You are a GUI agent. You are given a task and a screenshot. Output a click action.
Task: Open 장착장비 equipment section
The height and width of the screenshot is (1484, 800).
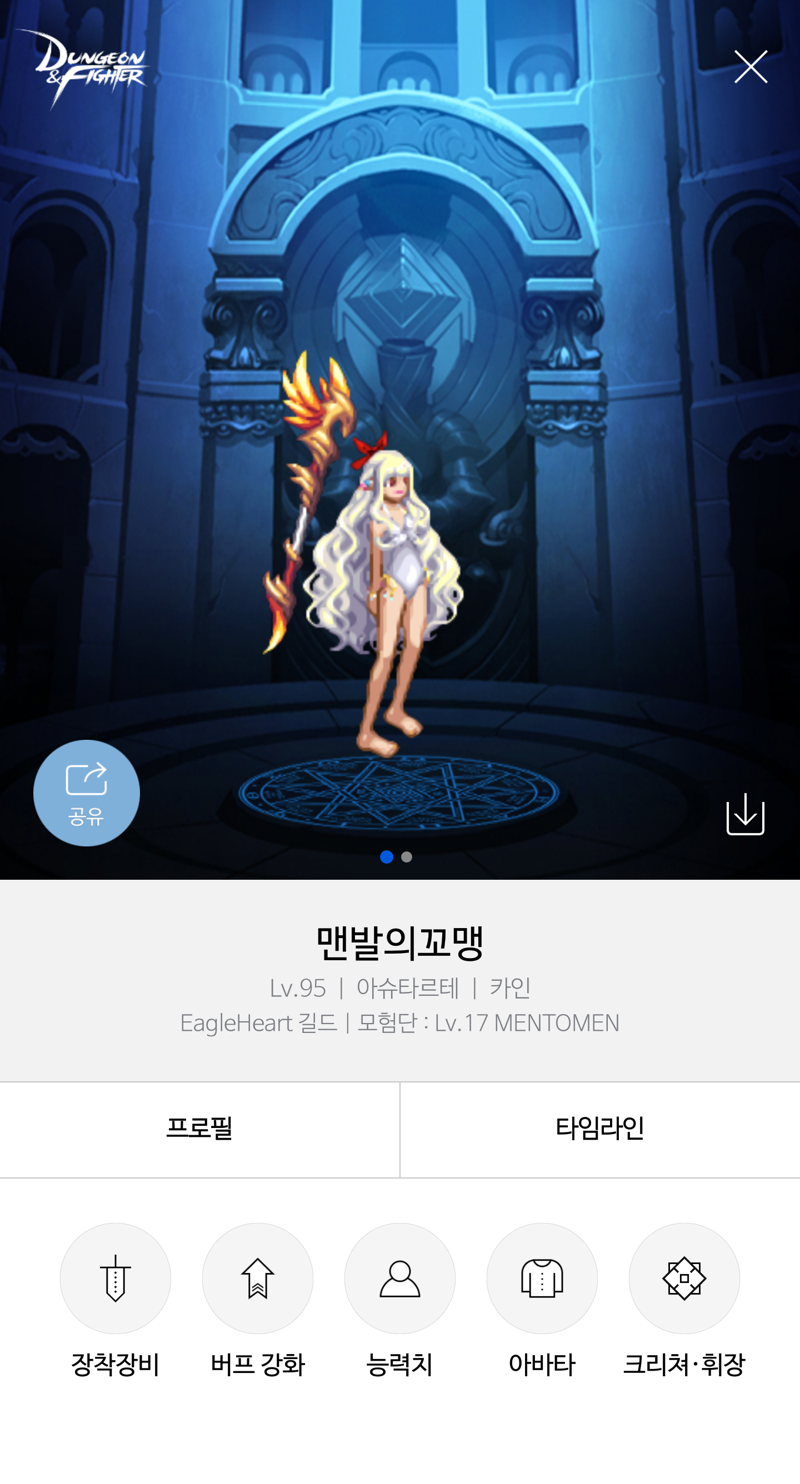point(115,1279)
